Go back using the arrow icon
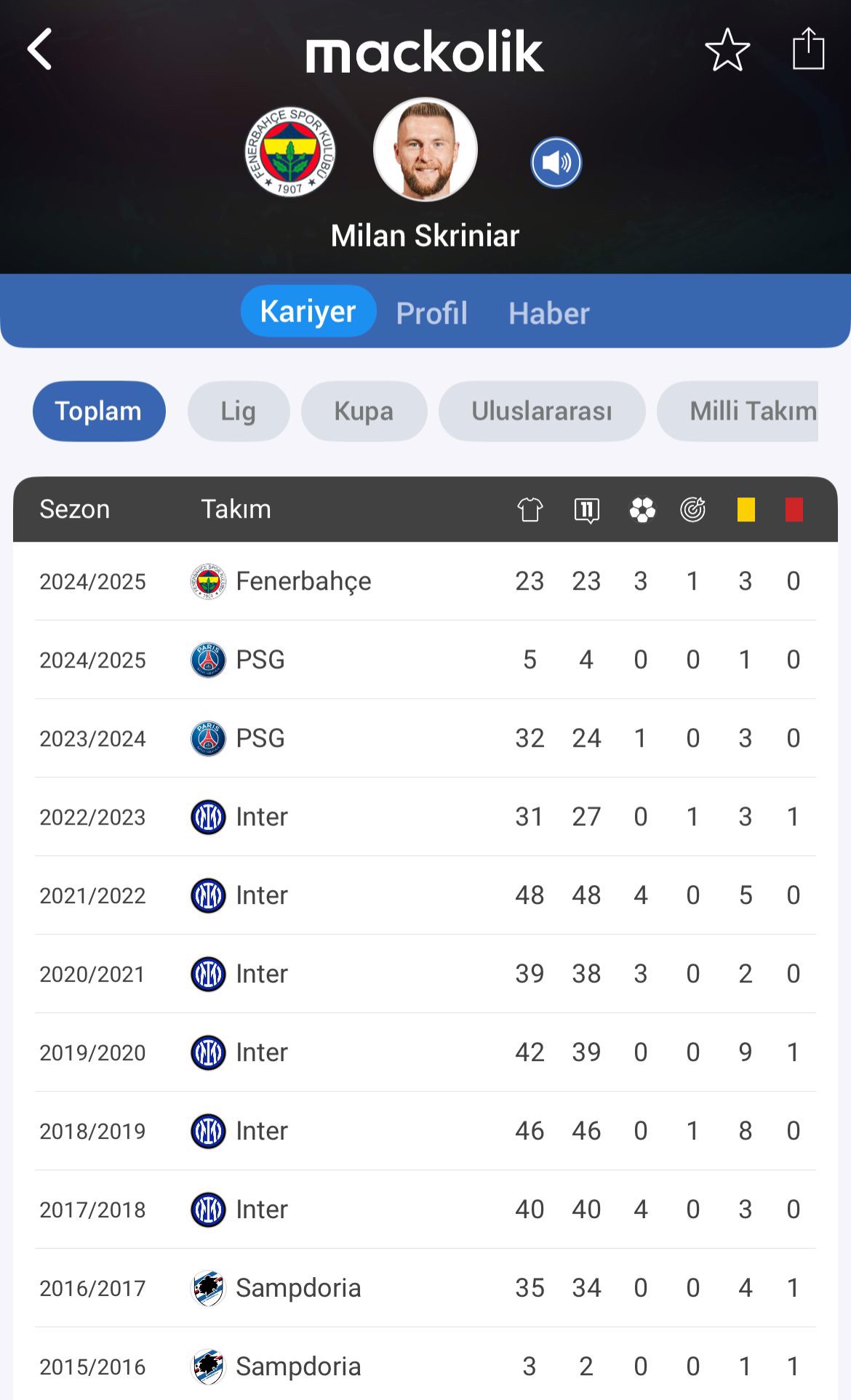 (40, 49)
